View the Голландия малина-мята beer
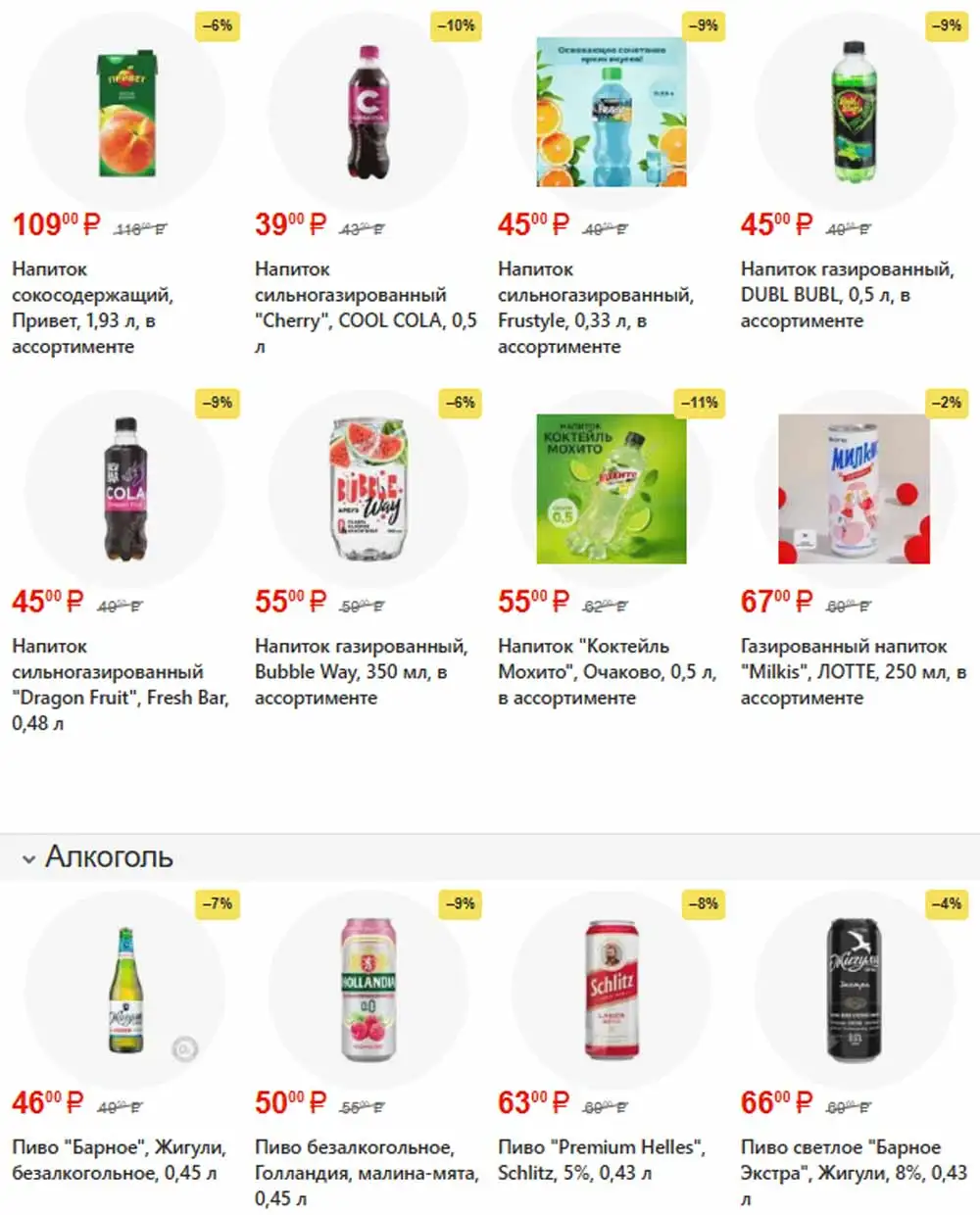This screenshot has width=980, height=1215. click(x=367, y=990)
